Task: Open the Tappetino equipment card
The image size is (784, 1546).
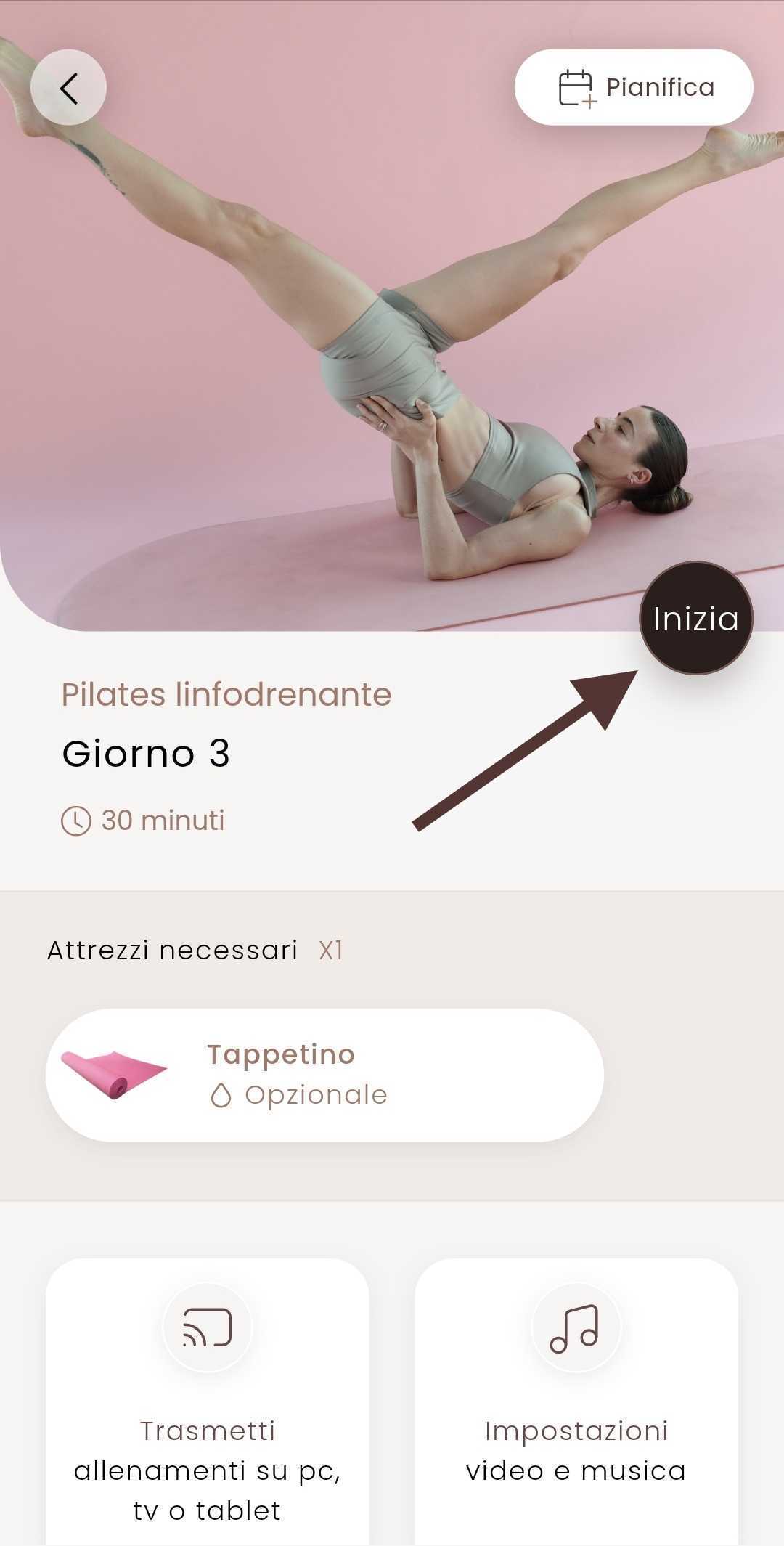Action: (324, 1075)
